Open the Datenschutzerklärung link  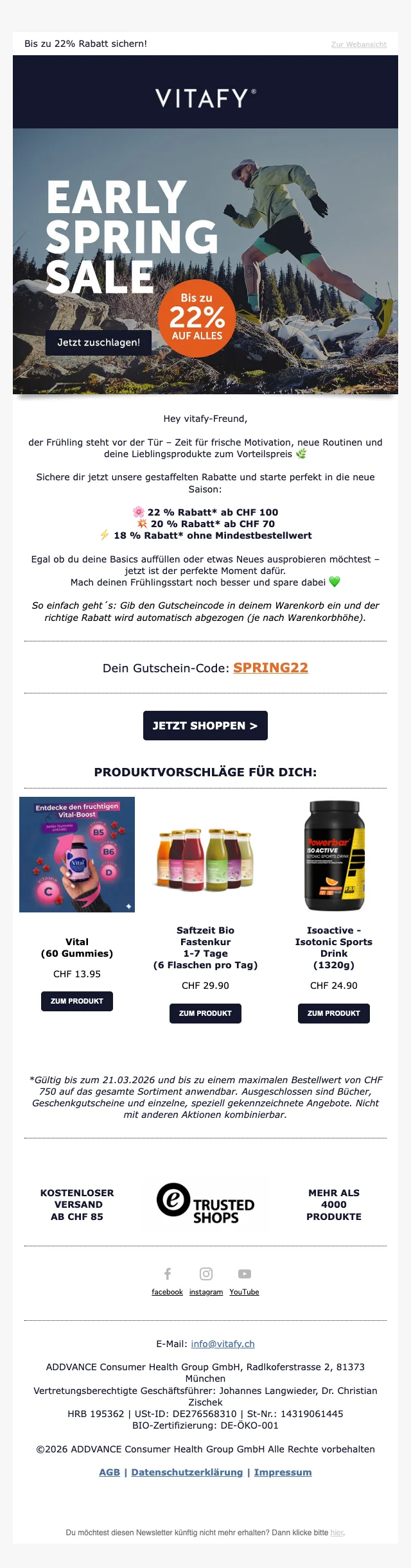[187, 1472]
